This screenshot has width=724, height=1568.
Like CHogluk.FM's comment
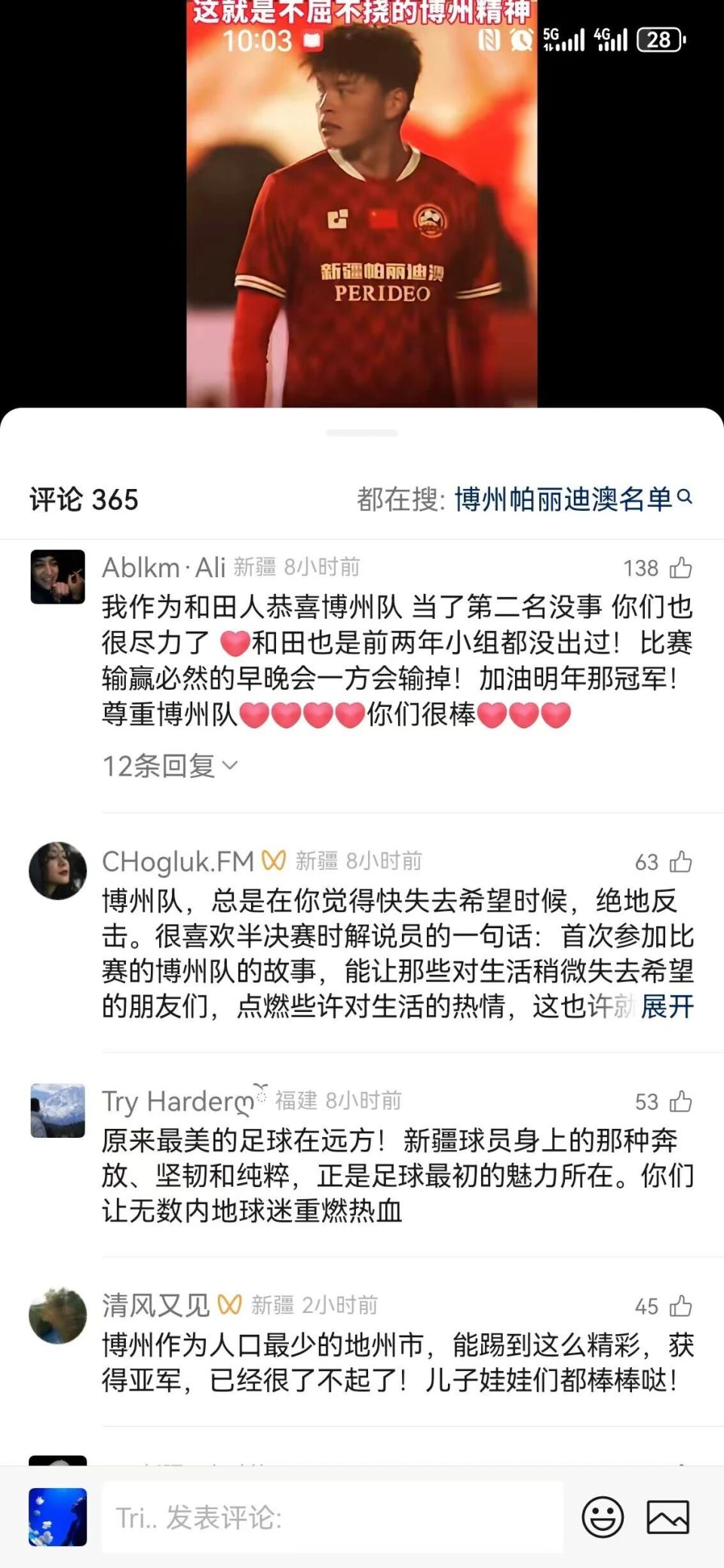click(680, 862)
